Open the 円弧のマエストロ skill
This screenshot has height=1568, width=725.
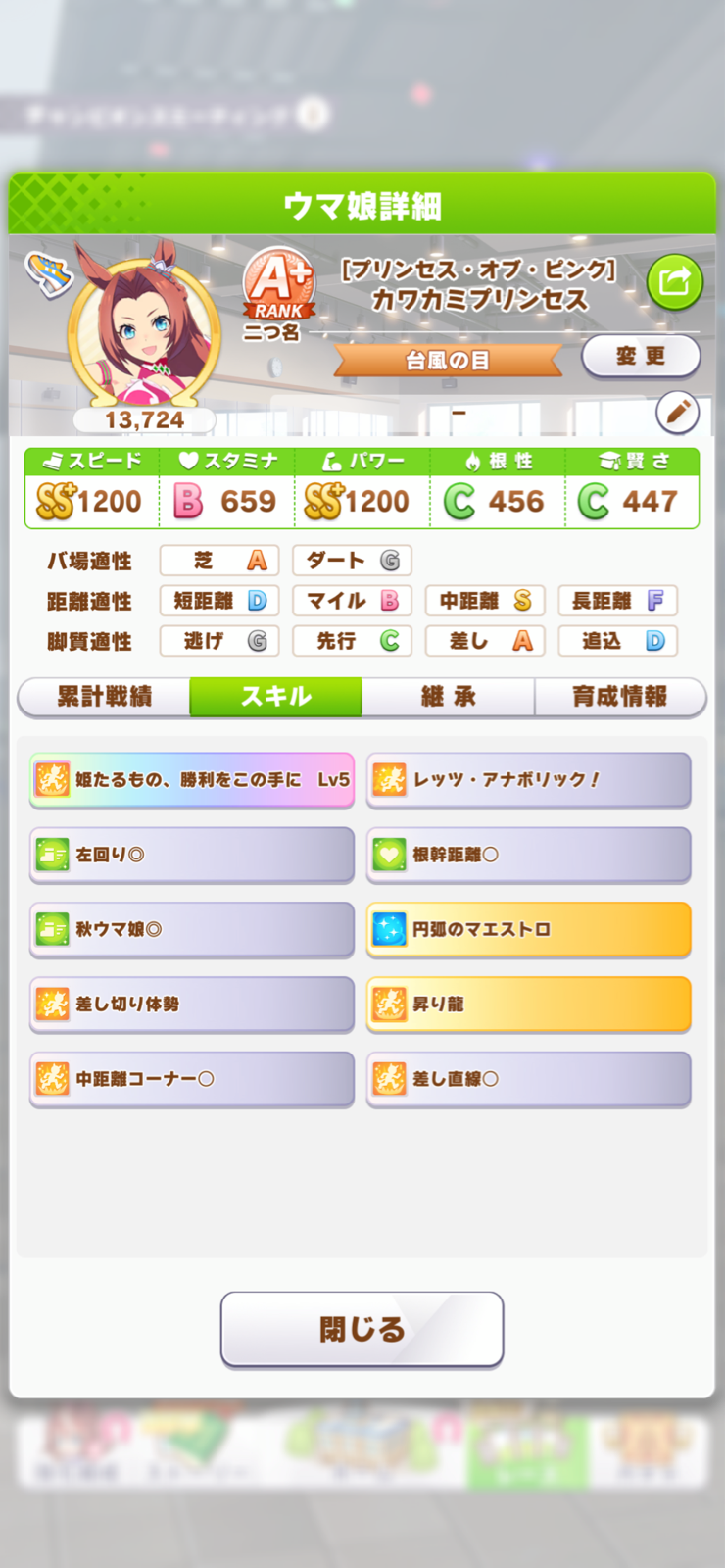(528, 929)
